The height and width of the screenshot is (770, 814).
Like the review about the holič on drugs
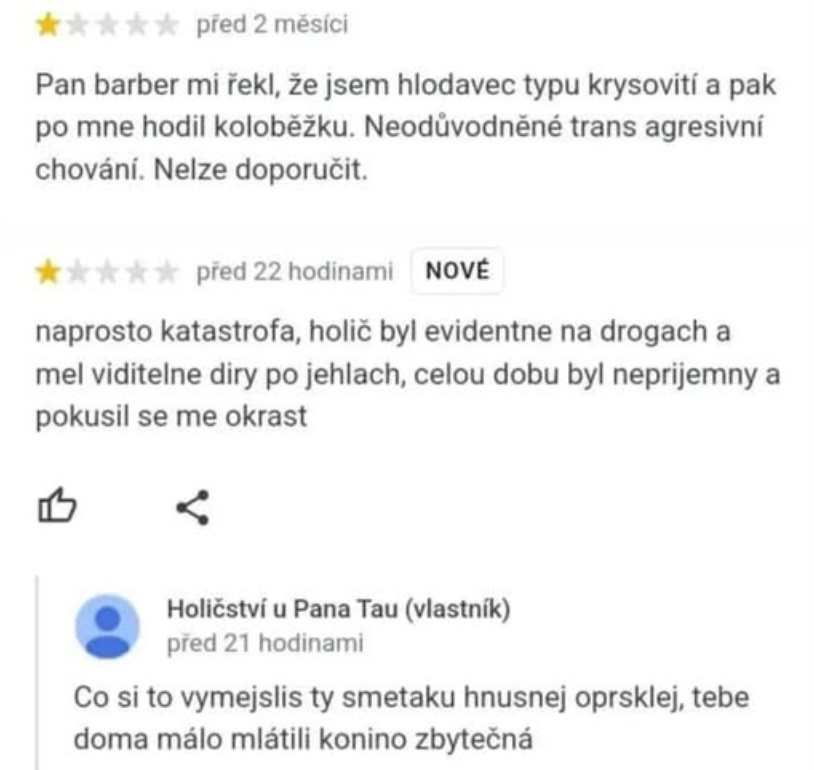57,508
